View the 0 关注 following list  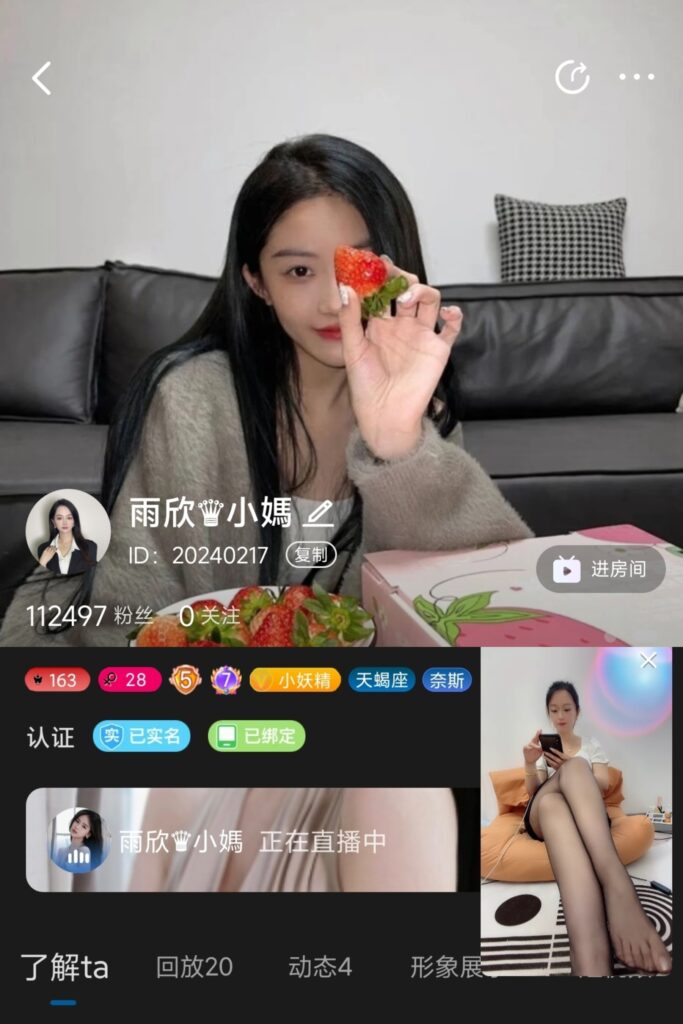pyautogui.click(x=210, y=616)
